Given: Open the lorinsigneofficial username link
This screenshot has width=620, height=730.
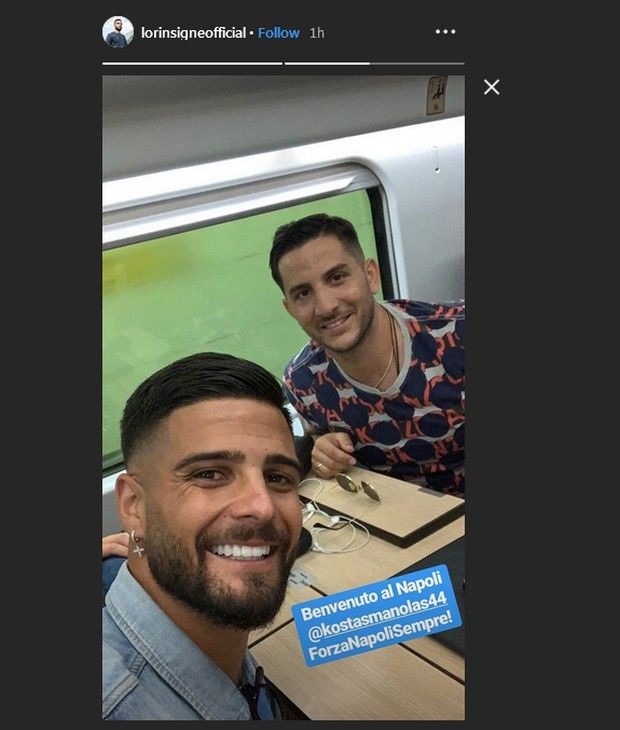Looking at the screenshot, I should tap(193, 33).
